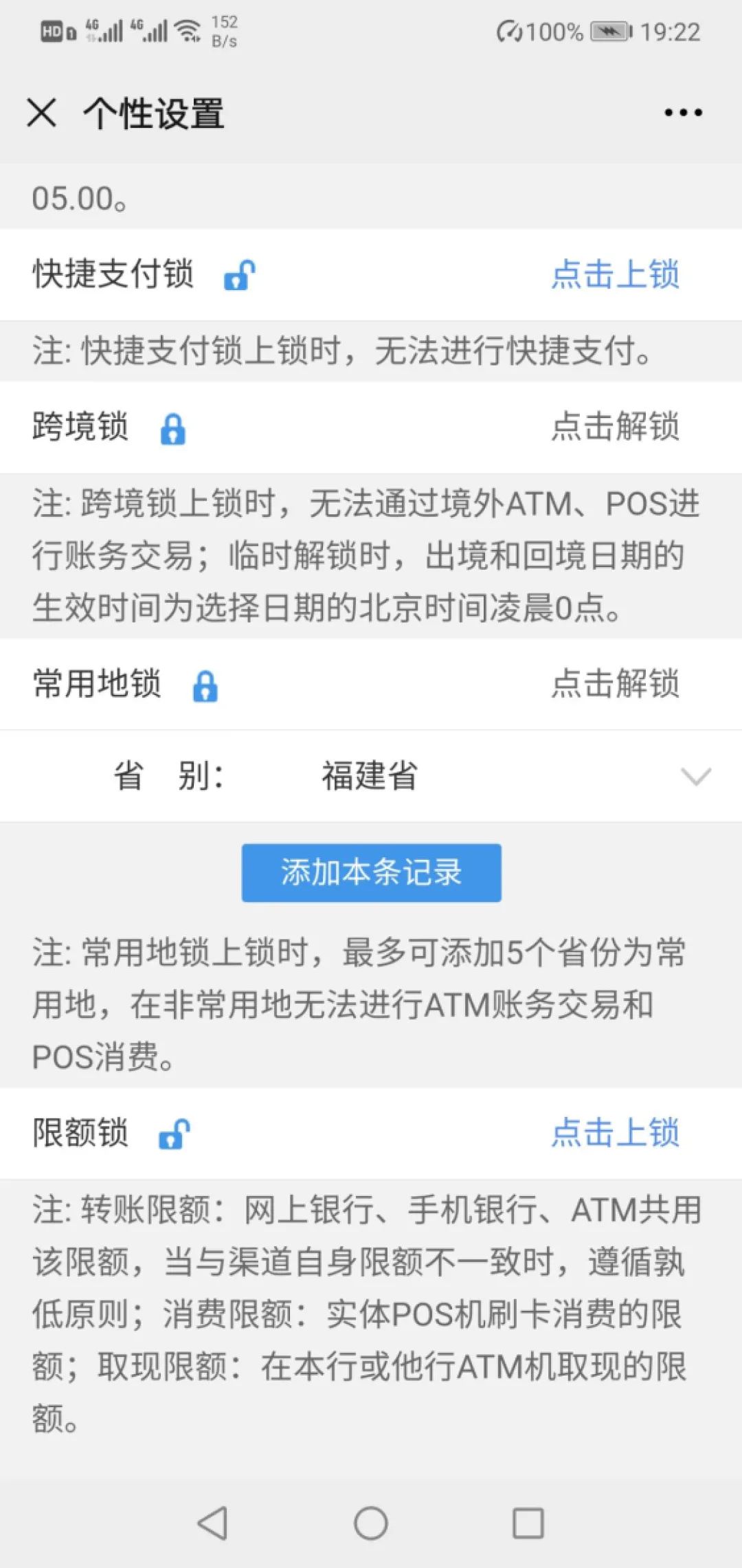Enable the quick payment lock via 点击上锁
Image resolution: width=742 pixels, height=1568 pixels.
click(616, 275)
